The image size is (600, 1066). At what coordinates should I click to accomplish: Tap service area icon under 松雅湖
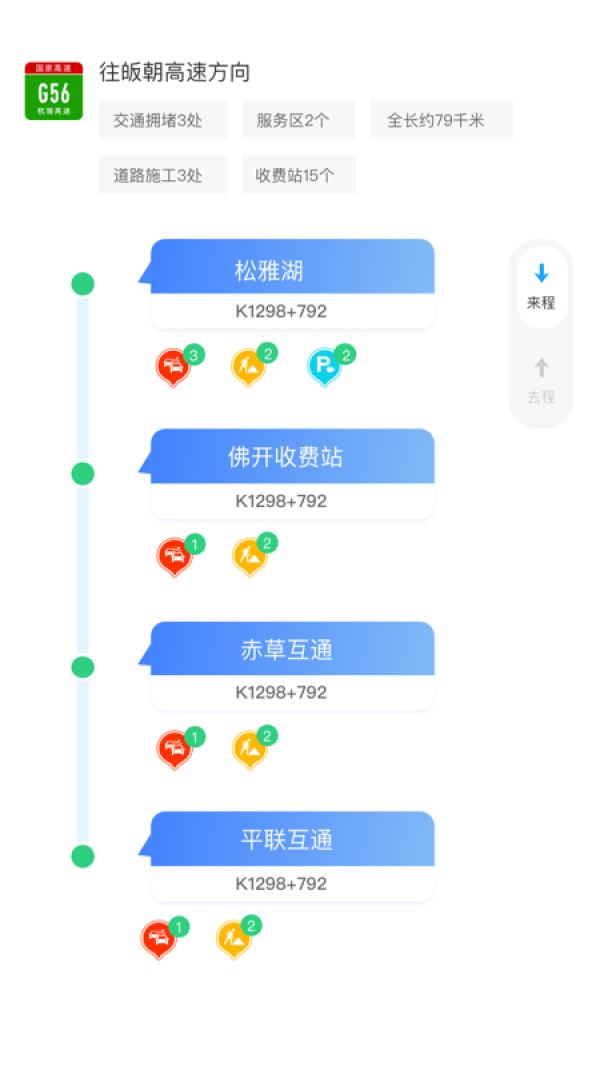coord(325,367)
